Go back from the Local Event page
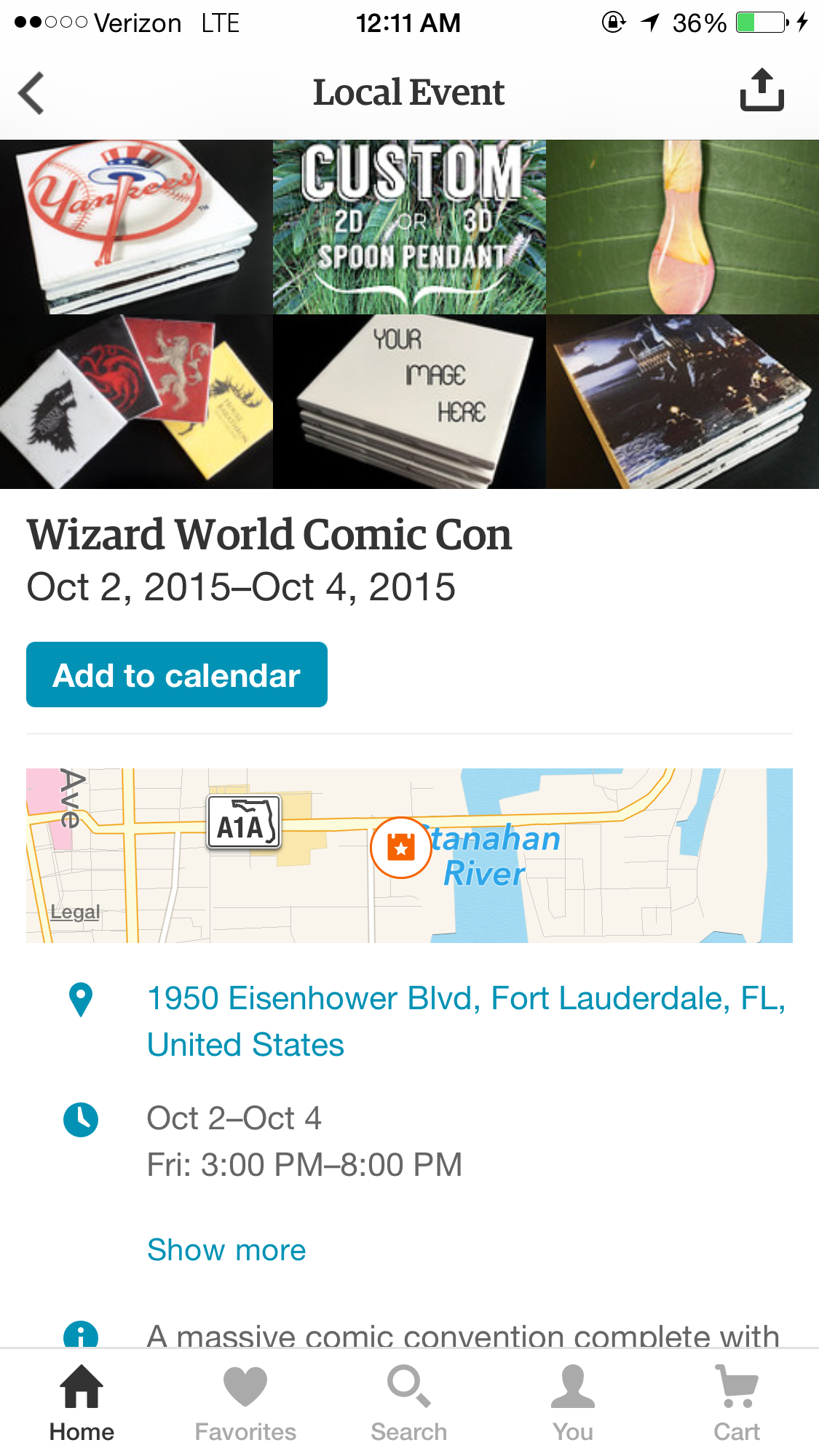The image size is (819, 1456). [x=31, y=93]
